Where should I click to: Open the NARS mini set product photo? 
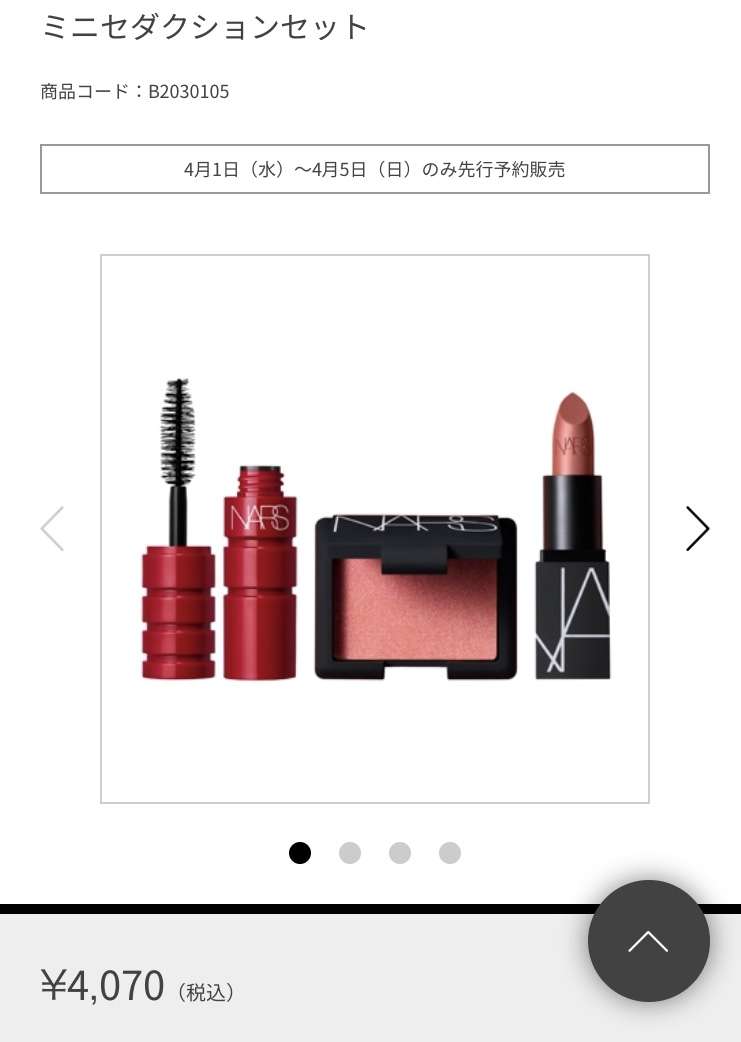point(375,529)
